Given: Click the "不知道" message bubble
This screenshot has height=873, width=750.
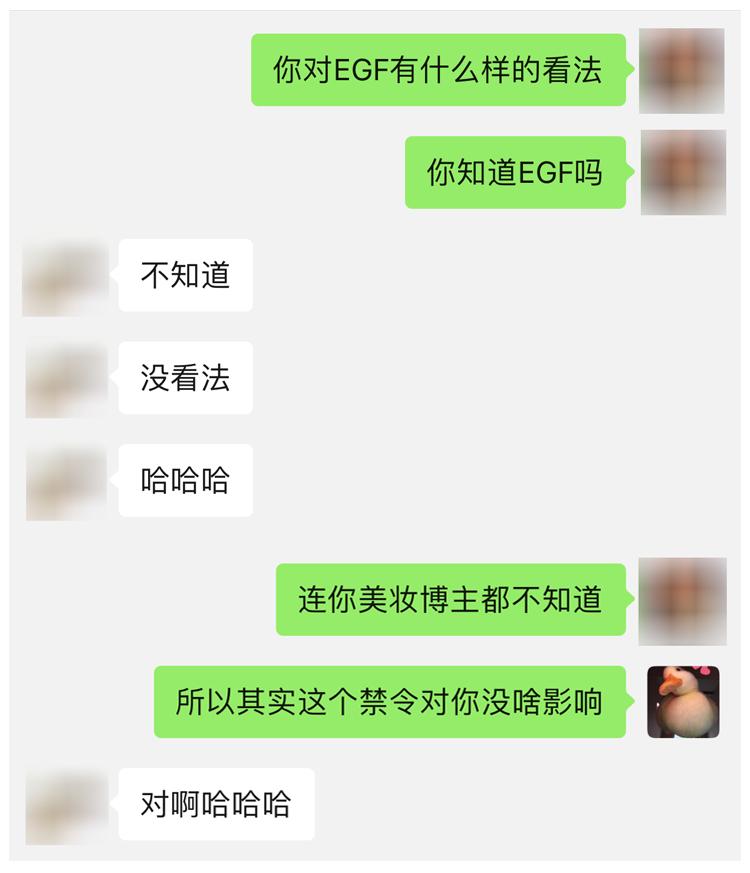Looking at the screenshot, I should [x=185, y=277].
